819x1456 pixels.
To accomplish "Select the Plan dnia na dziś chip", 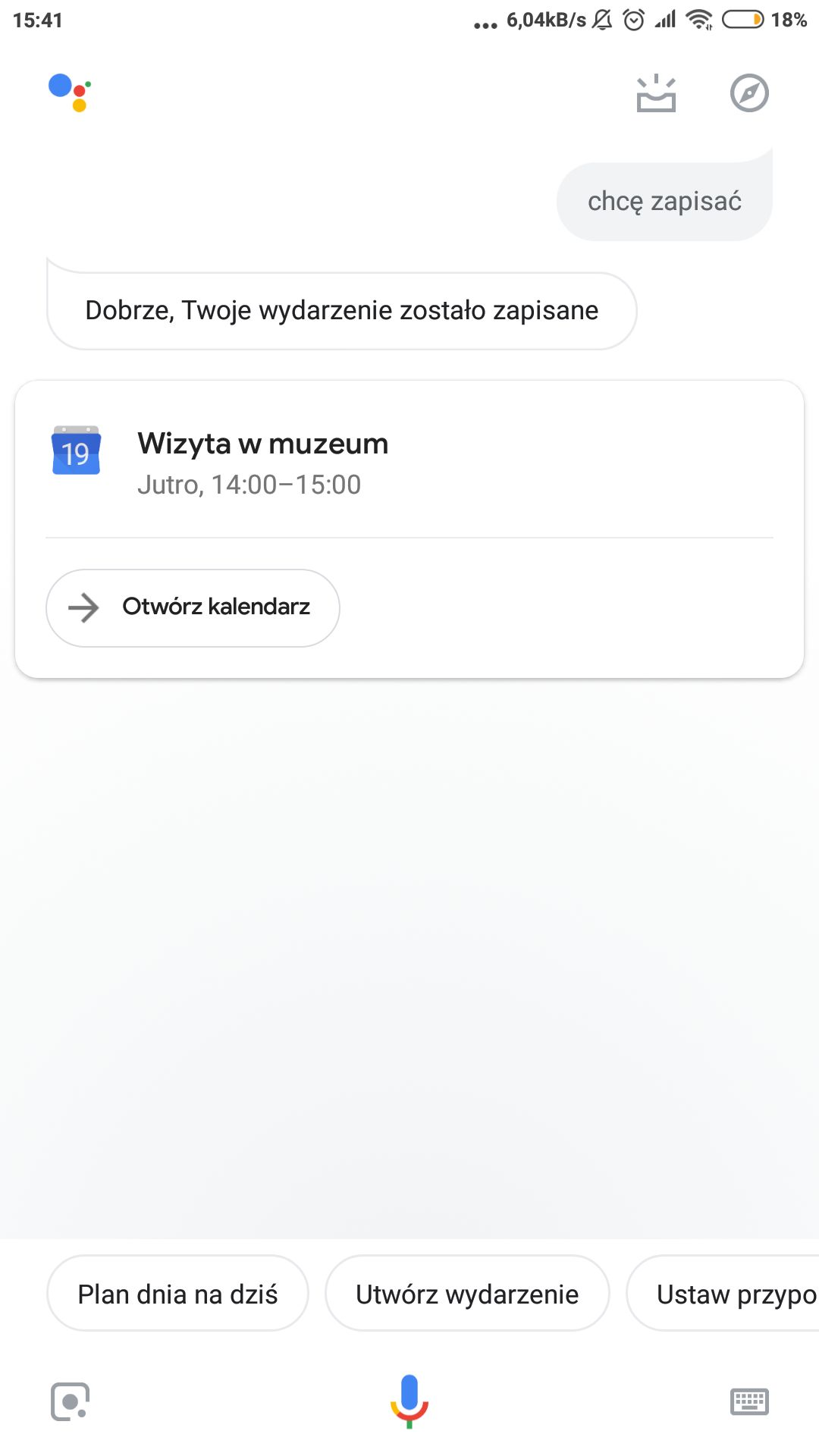I will tap(177, 1293).
